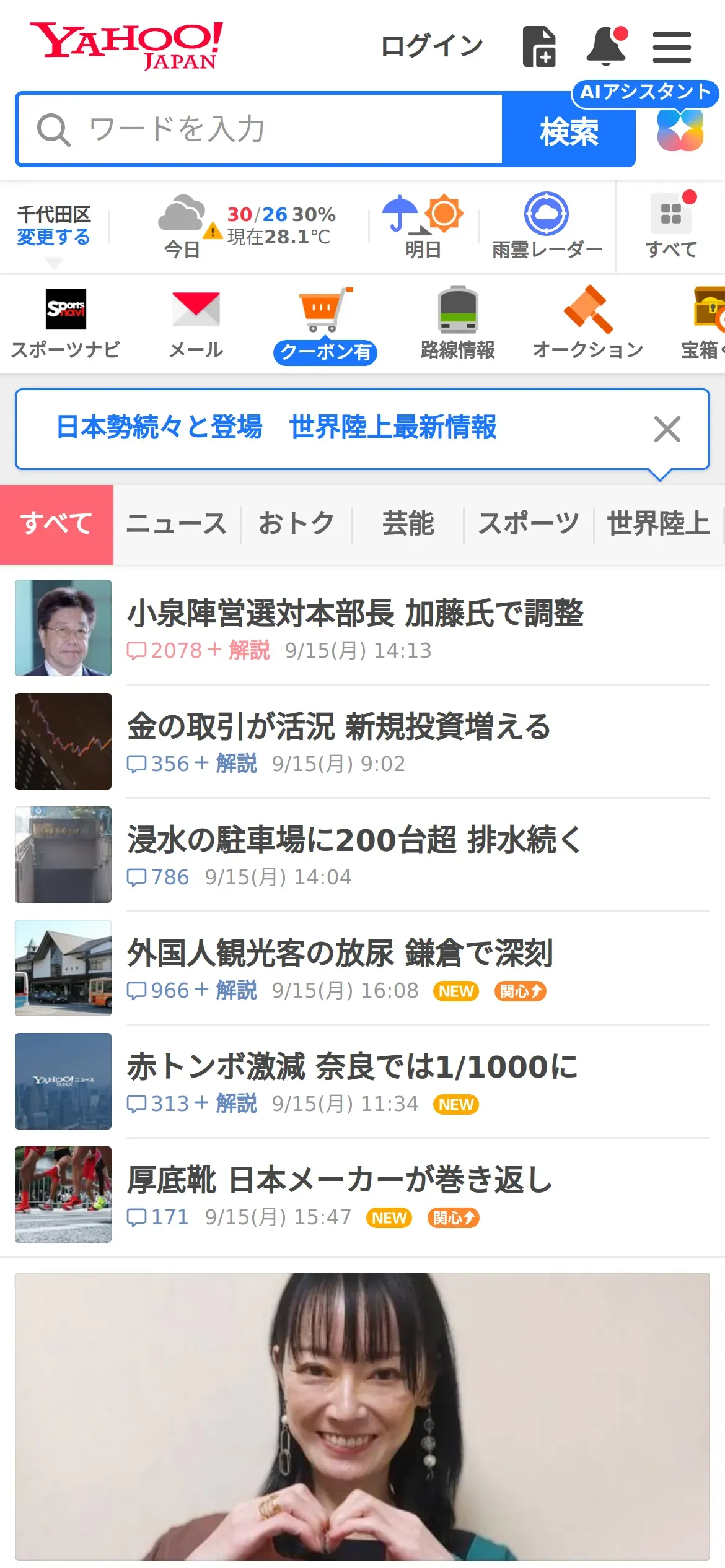Dismiss the 世界陸上最新情報 banner
725x1568 pixels.
(667, 429)
